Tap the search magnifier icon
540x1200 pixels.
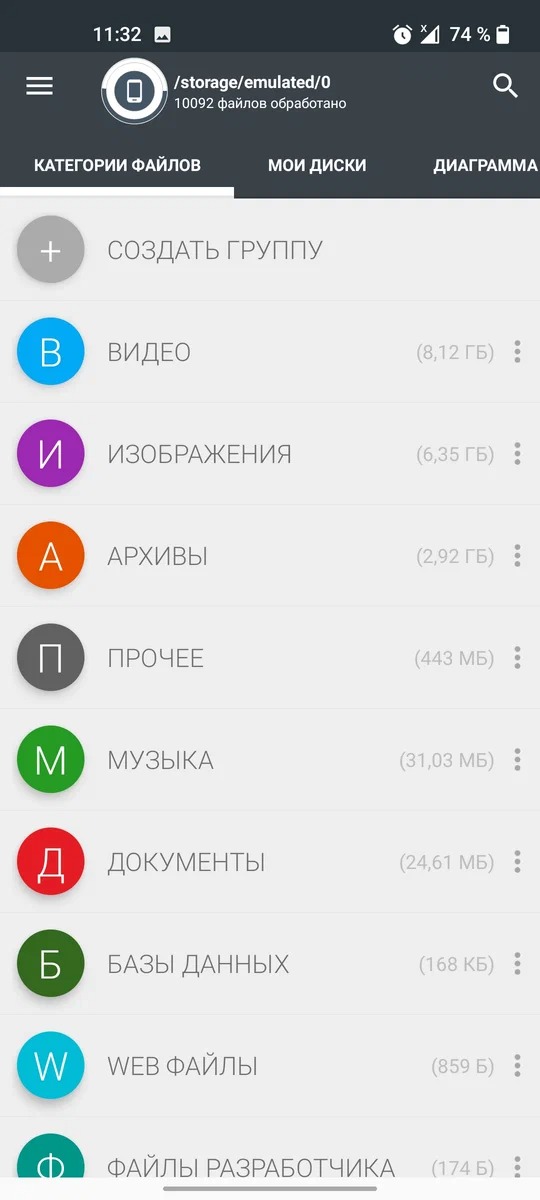(506, 87)
